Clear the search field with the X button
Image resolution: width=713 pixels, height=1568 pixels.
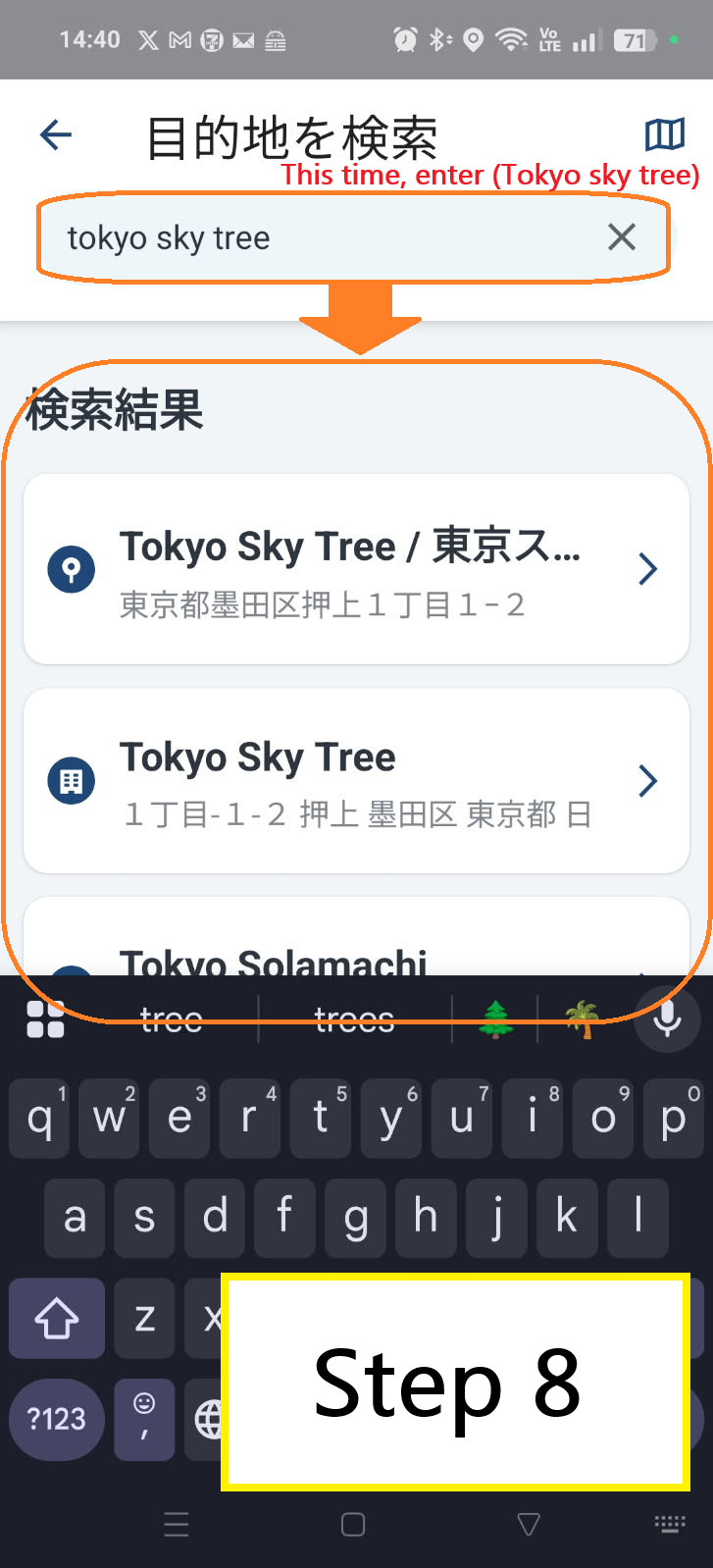[x=622, y=236]
